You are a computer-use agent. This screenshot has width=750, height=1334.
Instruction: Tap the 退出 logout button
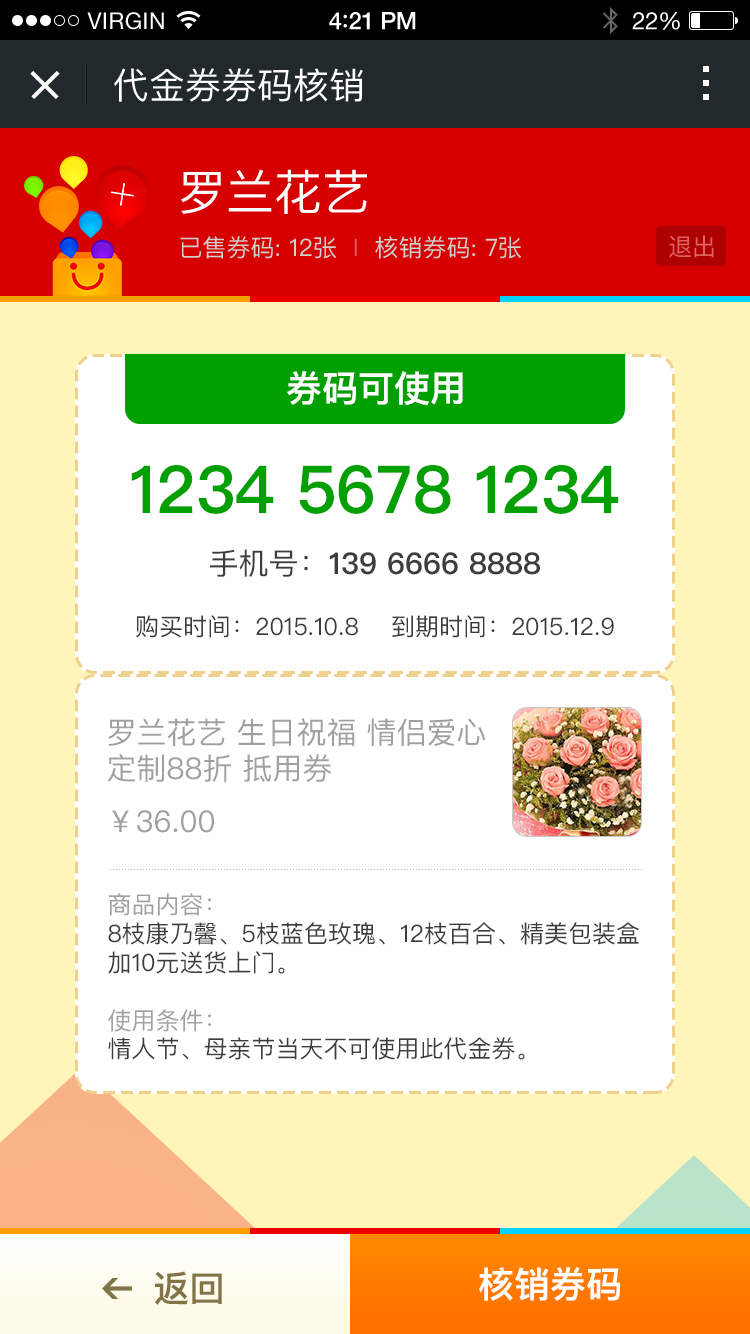691,247
